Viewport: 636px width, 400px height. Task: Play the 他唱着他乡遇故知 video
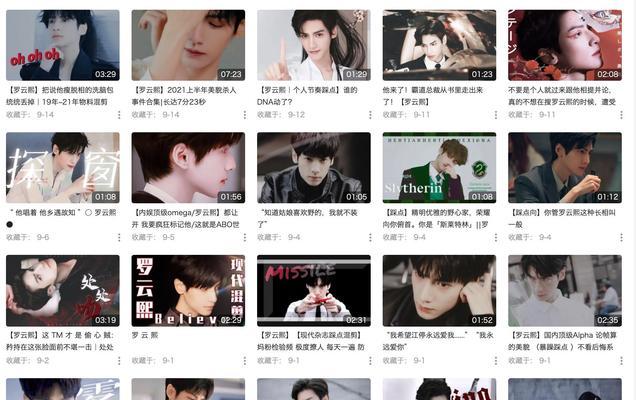pos(62,168)
